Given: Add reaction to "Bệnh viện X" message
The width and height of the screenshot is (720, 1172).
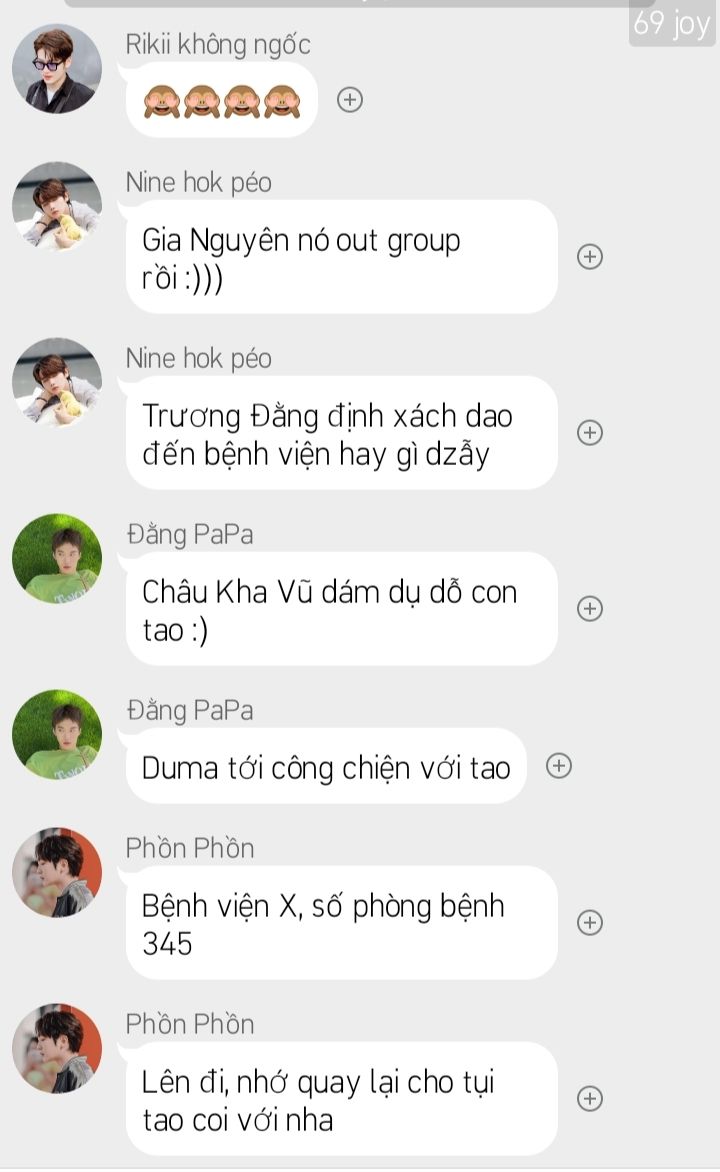Looking at the screenshot, I should [x=590, y=922].
